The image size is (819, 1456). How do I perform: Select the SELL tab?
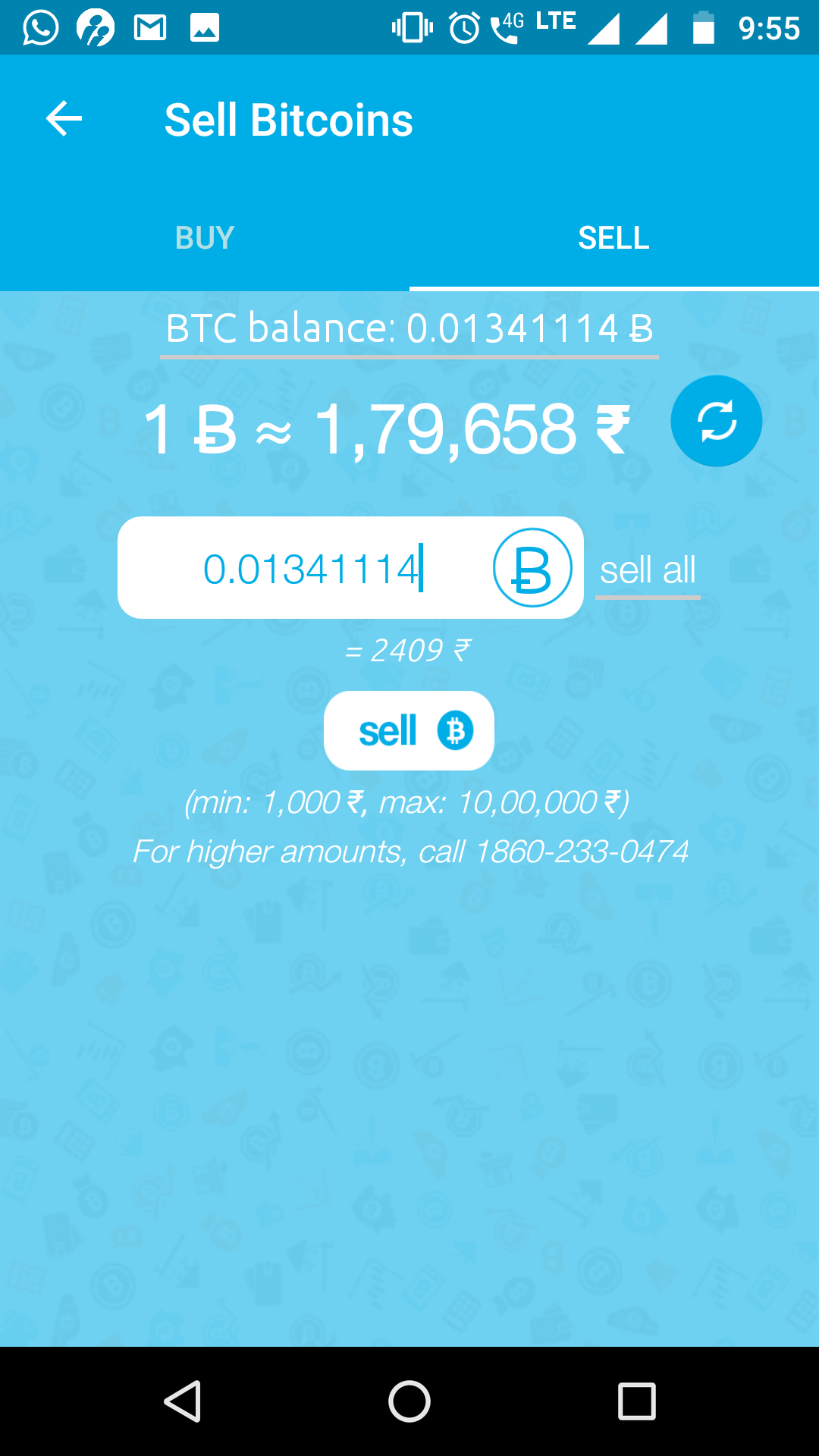613,238
